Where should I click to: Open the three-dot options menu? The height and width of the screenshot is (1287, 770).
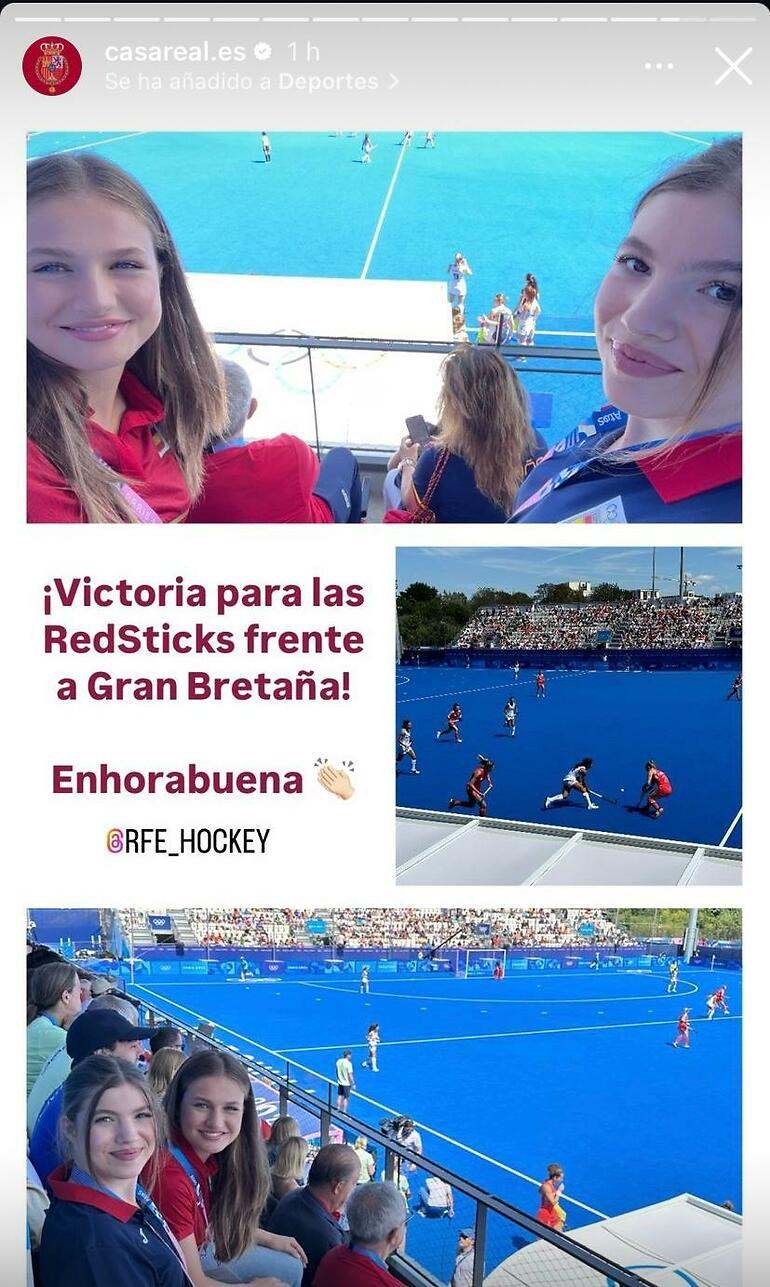coord(659,66)
